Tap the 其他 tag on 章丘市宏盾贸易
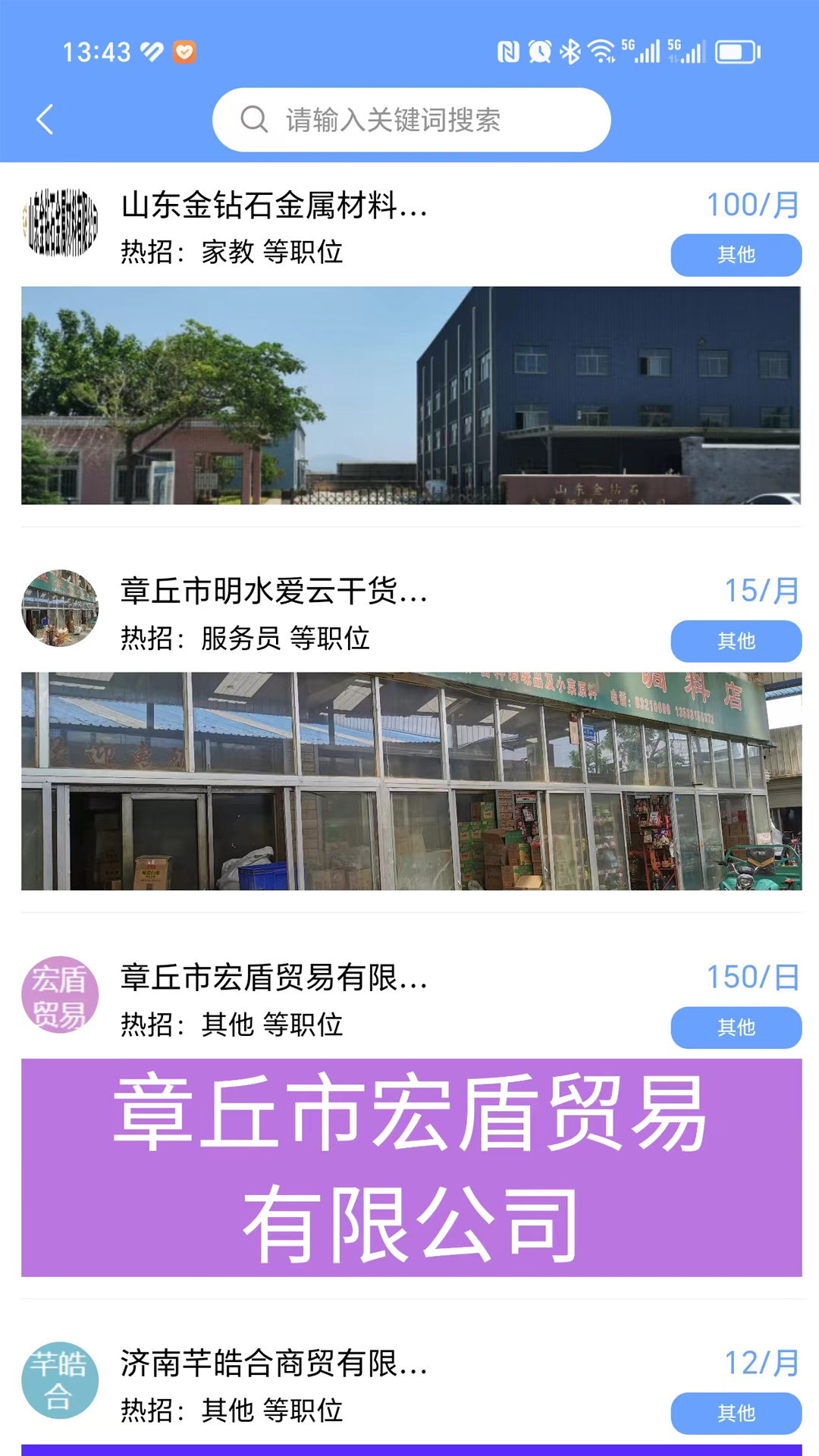 pos(736,1028)
